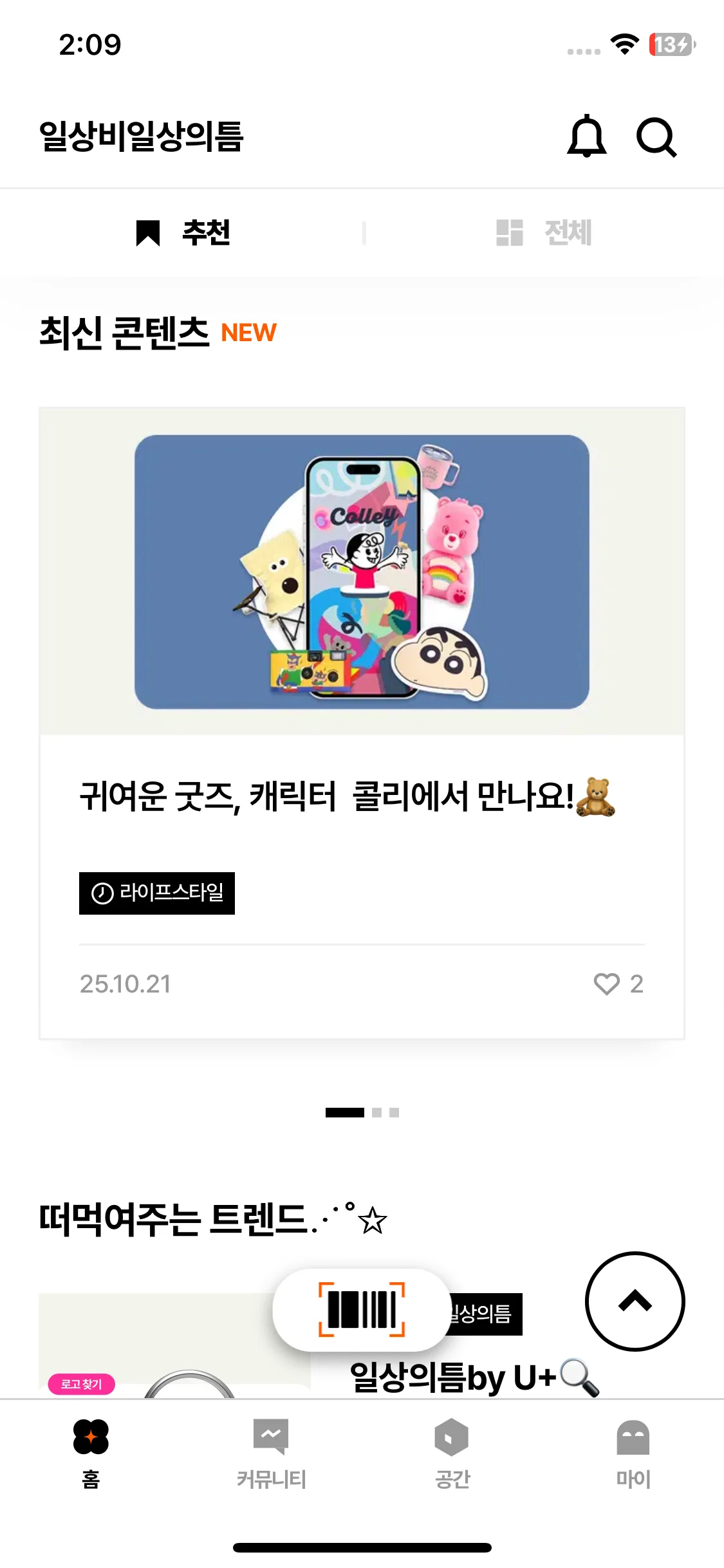The height and width of the screenshot is (1568, 724).
Task: Open the 귀여운 굿즈, 캐릭터 콜리 content card
Action: tap(362, 723)
